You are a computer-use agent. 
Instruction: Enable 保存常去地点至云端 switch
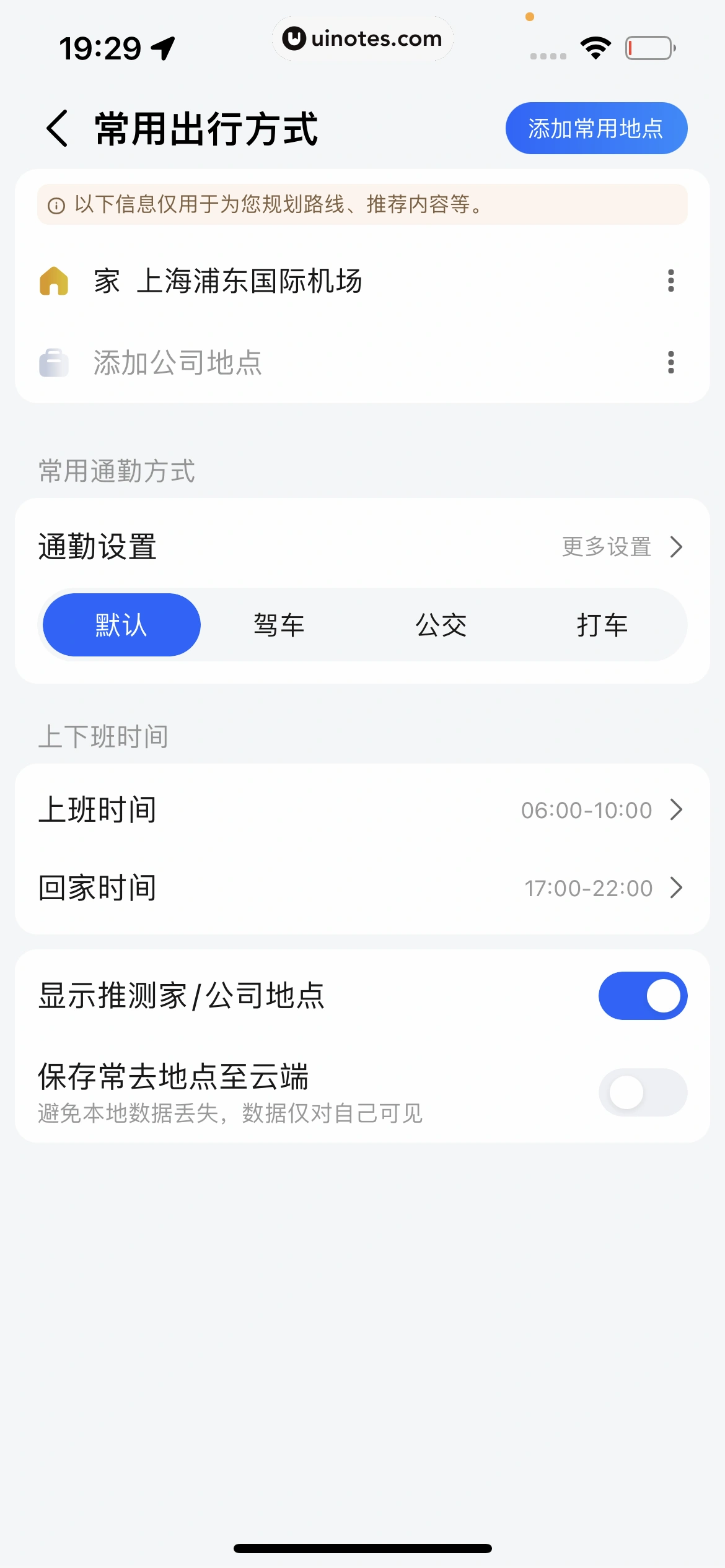[x=643, y=1092]
